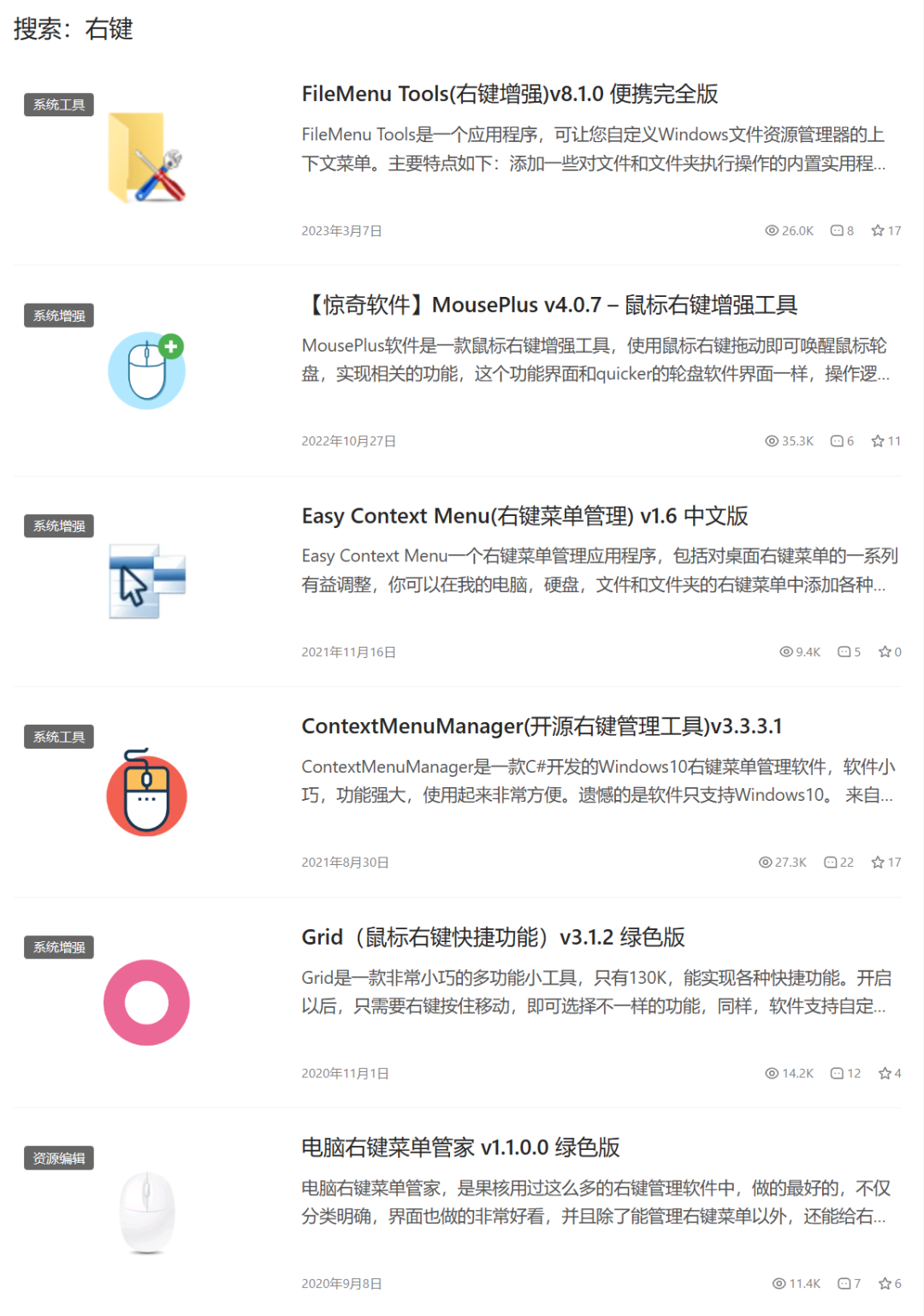This screenshot has width=924, height=1316.
Task: Select 资源编辑 tag on 电脑右键菜单管家
Action: (x=59, y=1159)
